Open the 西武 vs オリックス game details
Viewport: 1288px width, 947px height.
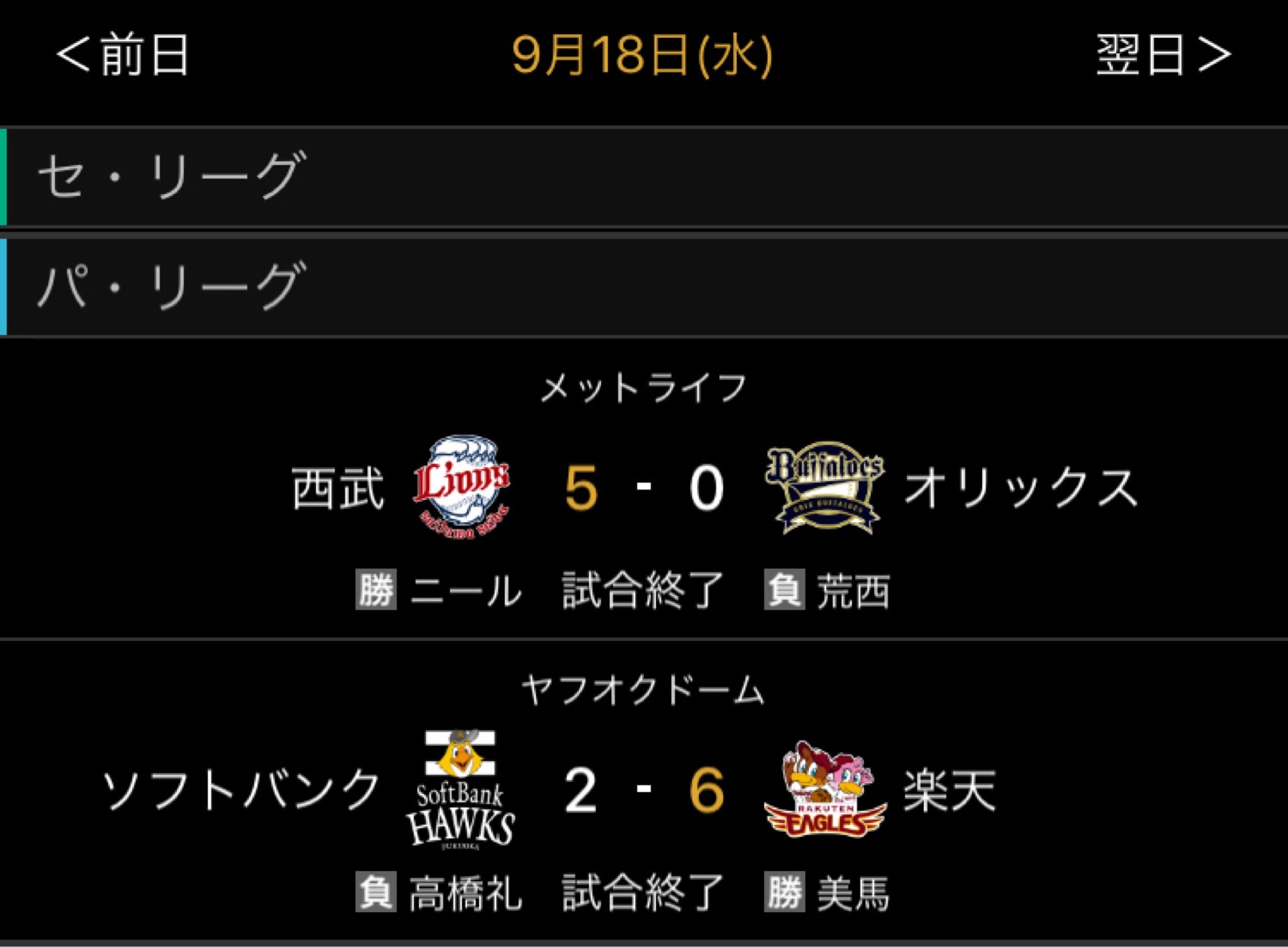(644, 489)
